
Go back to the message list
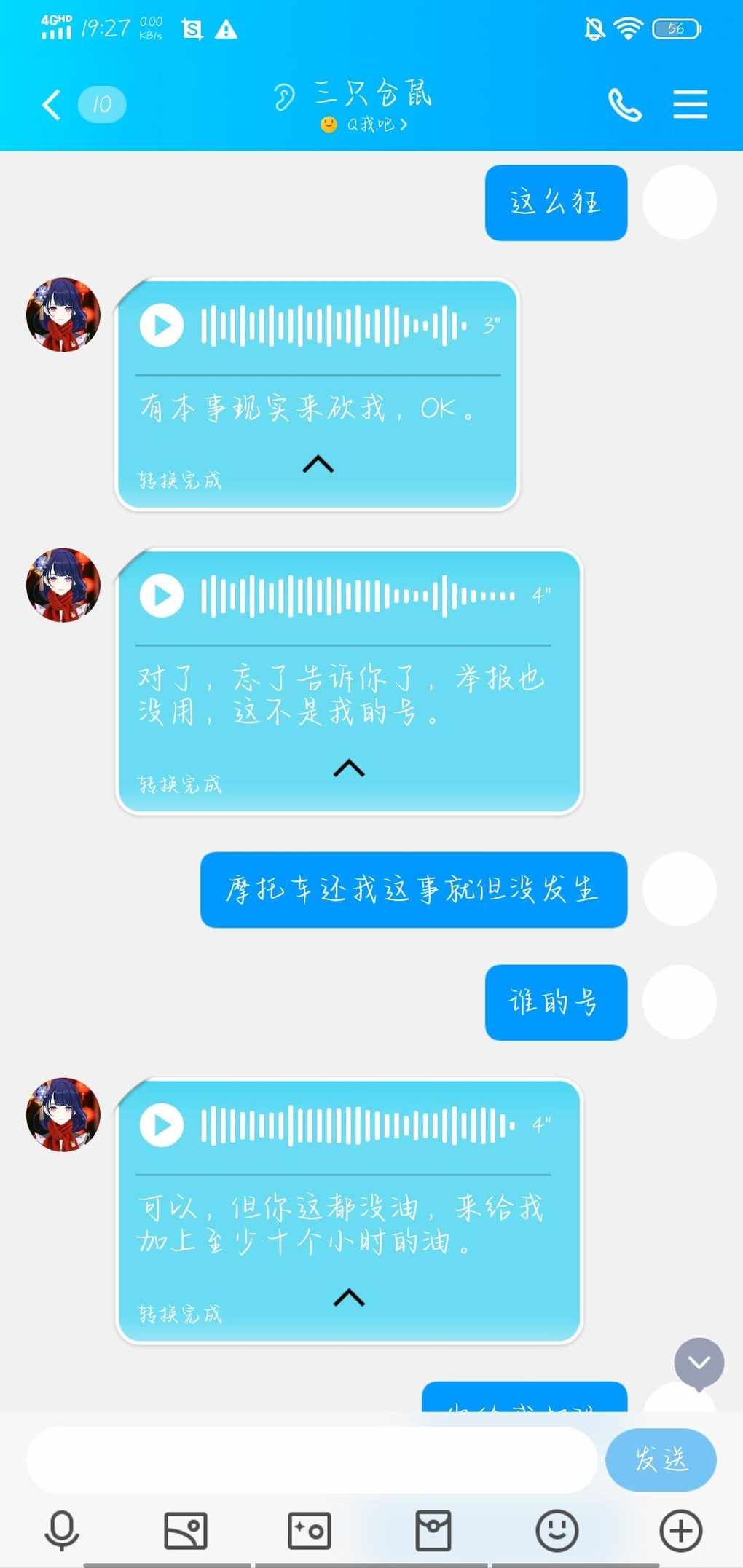click(x=51, y=105)
